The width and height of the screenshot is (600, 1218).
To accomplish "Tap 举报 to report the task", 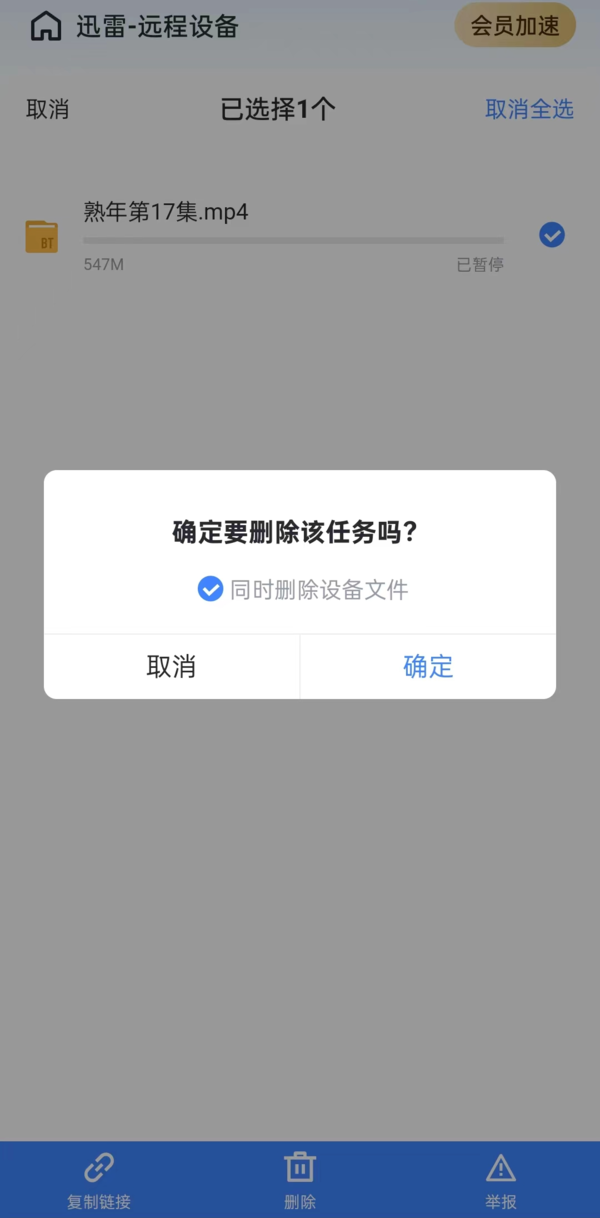I will coord(500,1179).
